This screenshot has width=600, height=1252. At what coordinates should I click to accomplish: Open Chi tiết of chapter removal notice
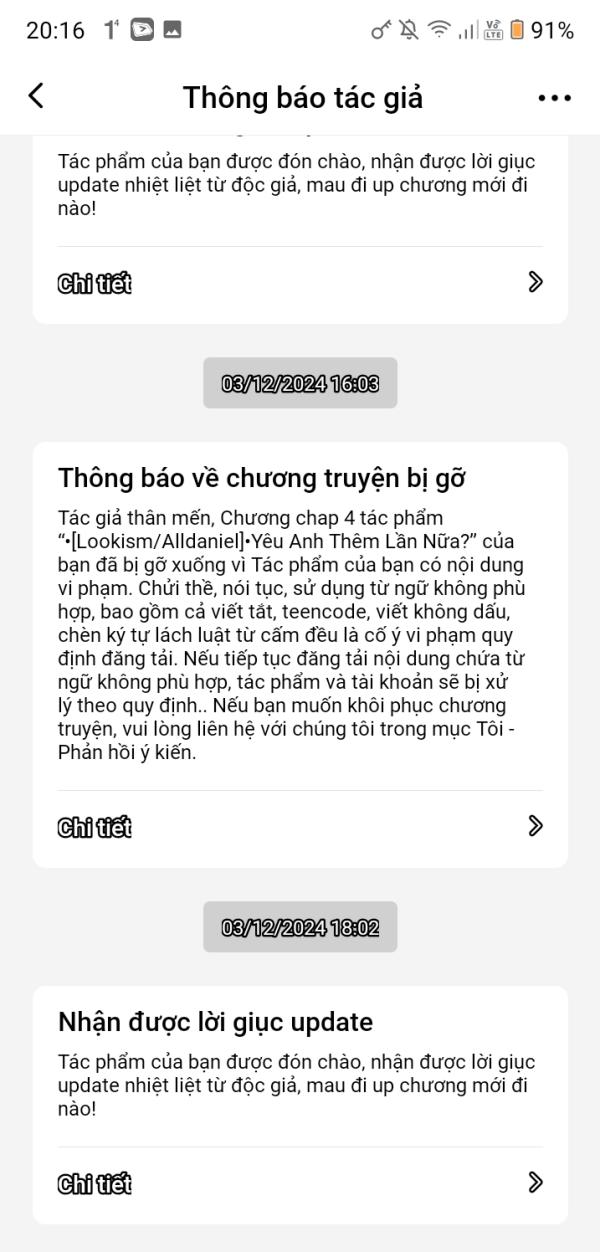tap(300, 826)
